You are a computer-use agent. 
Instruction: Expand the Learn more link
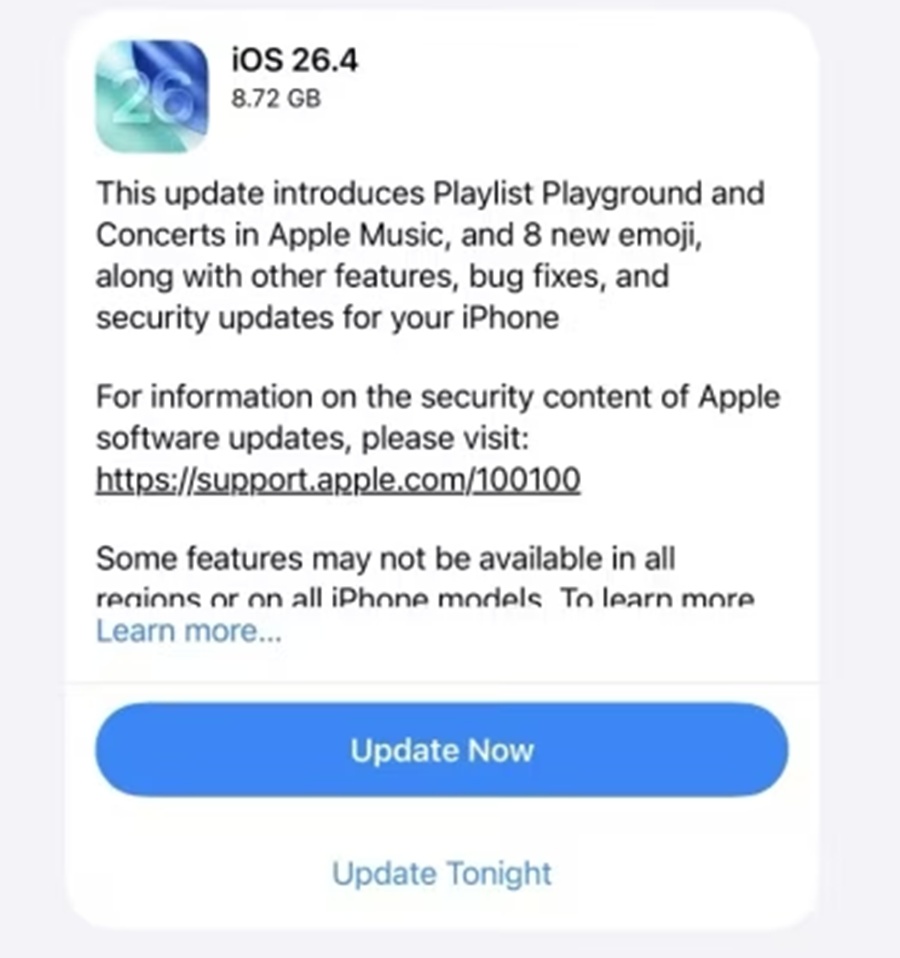click(x=188, y=631)
